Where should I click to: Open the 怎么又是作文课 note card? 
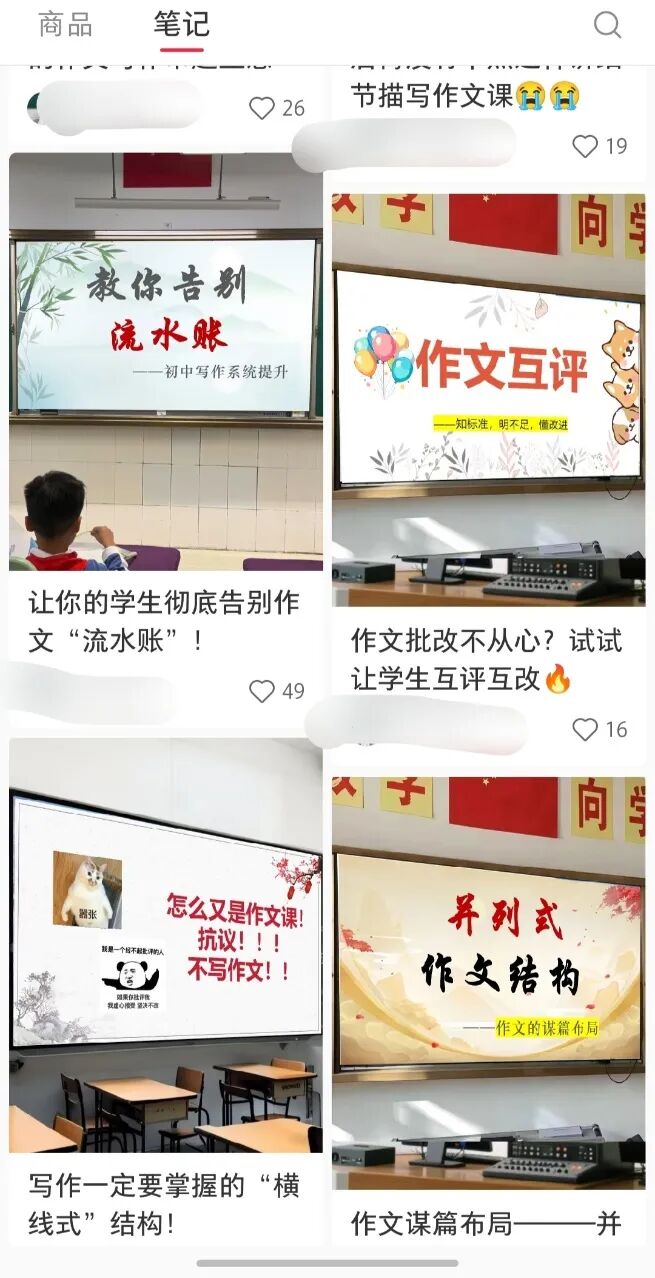[166, 945]
